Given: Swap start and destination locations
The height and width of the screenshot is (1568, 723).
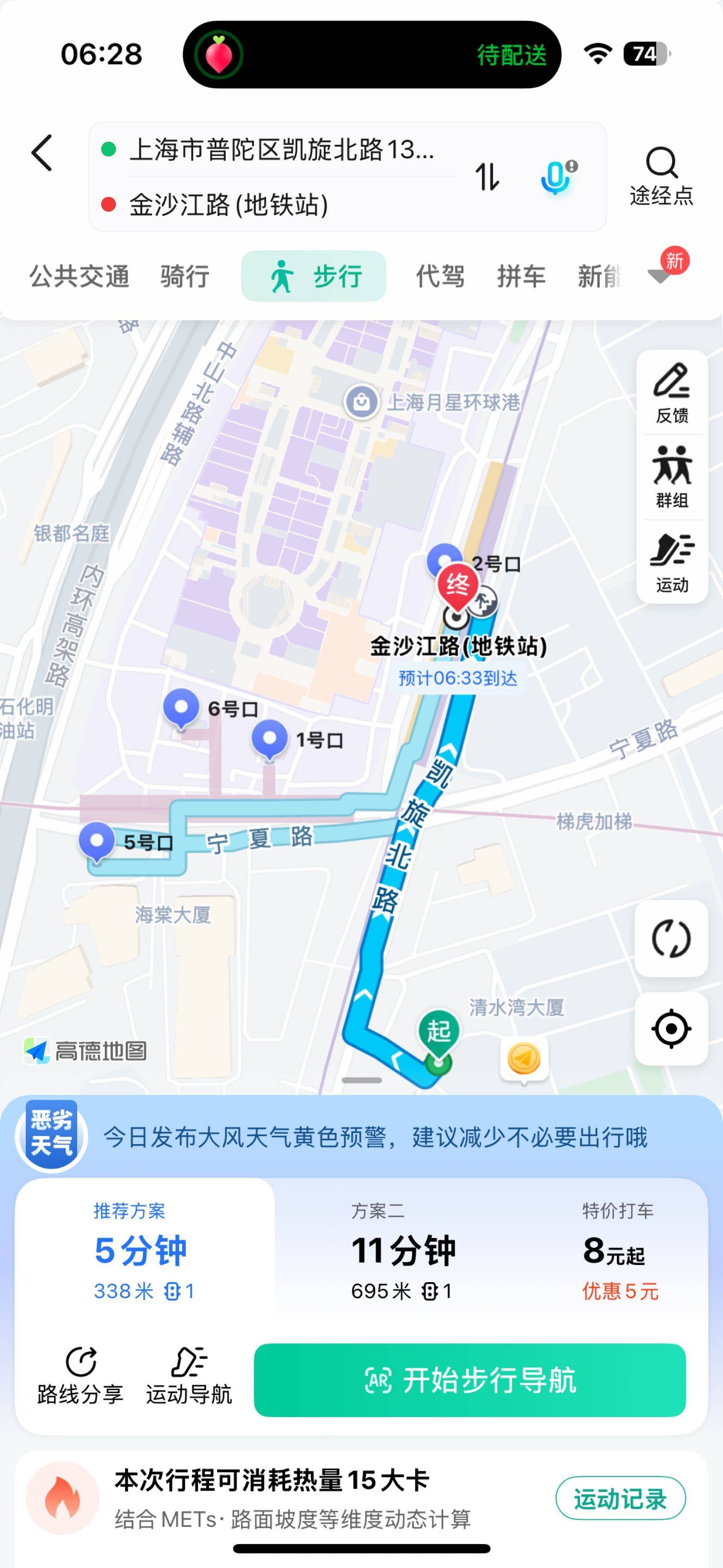Looking at the screenshot, I should click(487, 177).
